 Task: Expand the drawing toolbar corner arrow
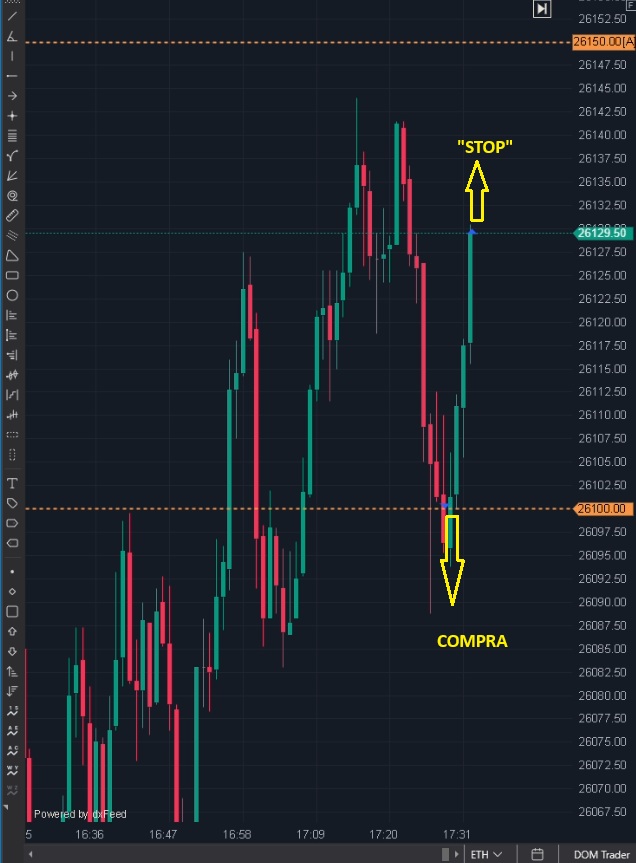point(5,806)
